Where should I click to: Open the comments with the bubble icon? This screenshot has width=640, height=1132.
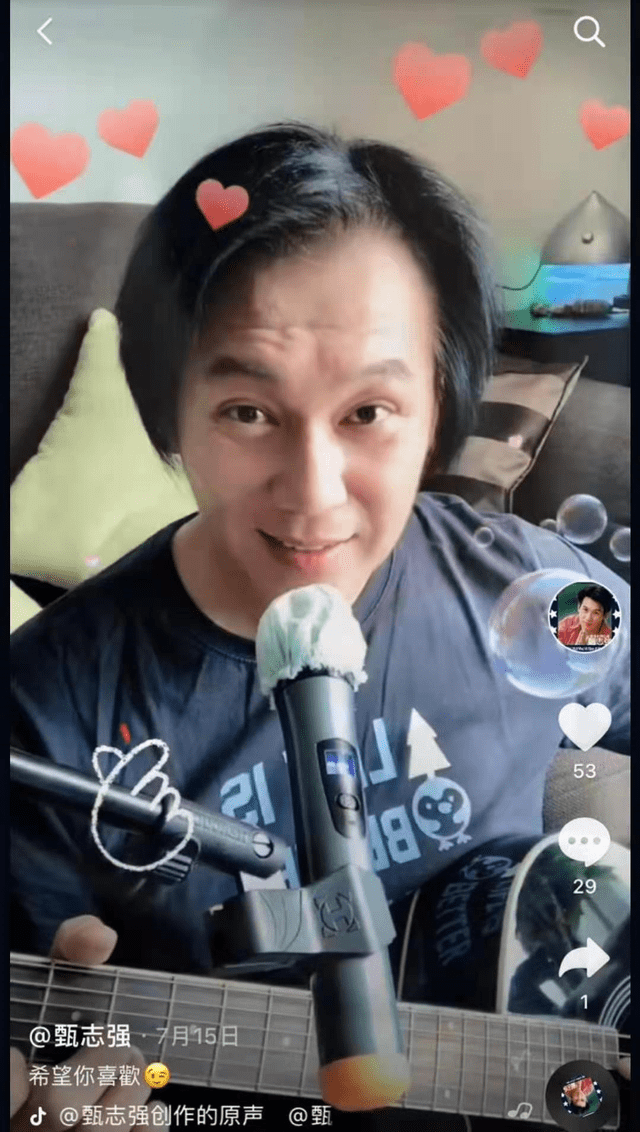pos(584,843)
